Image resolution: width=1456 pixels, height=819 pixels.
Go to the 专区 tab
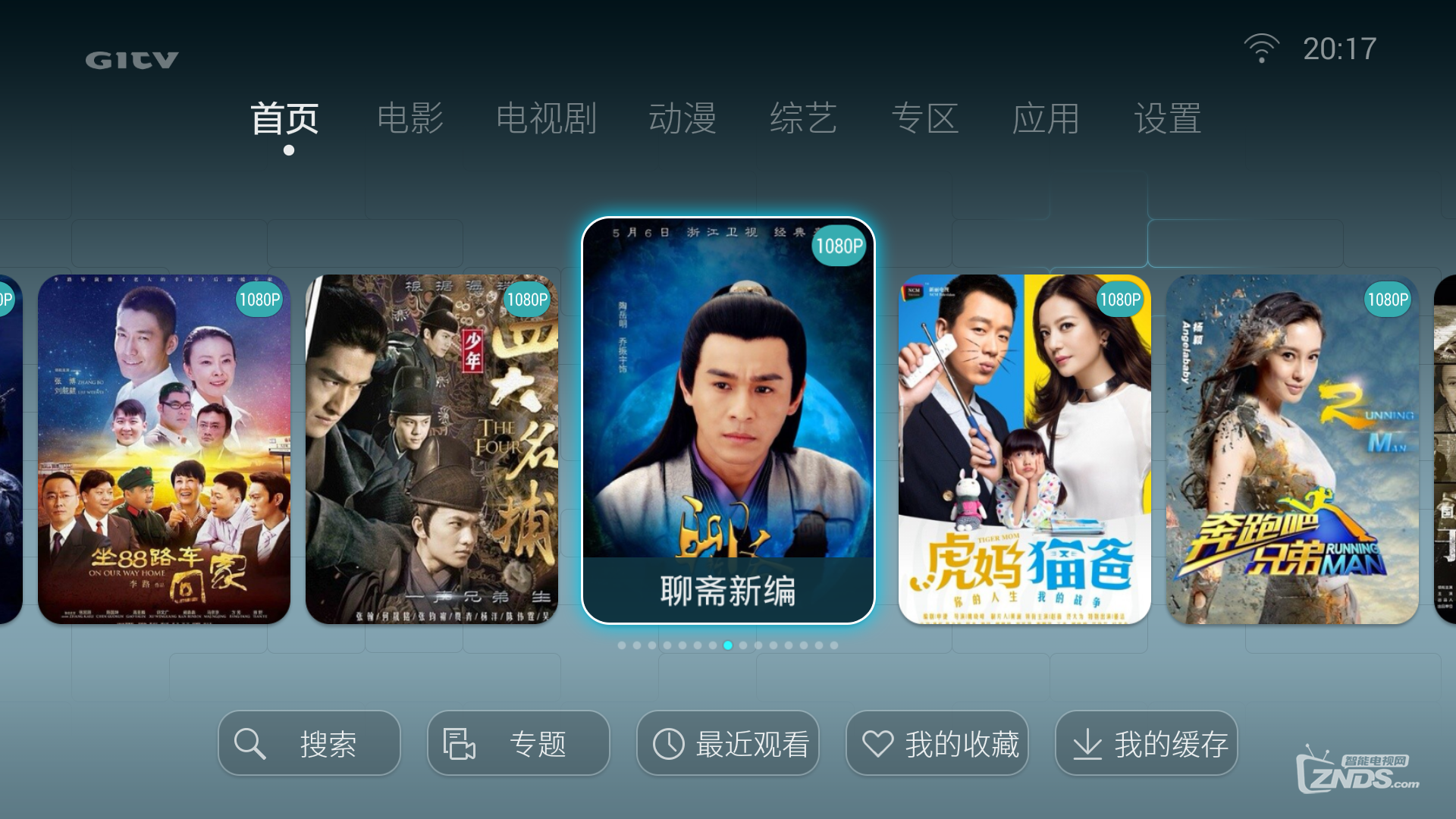click(925, 119)
